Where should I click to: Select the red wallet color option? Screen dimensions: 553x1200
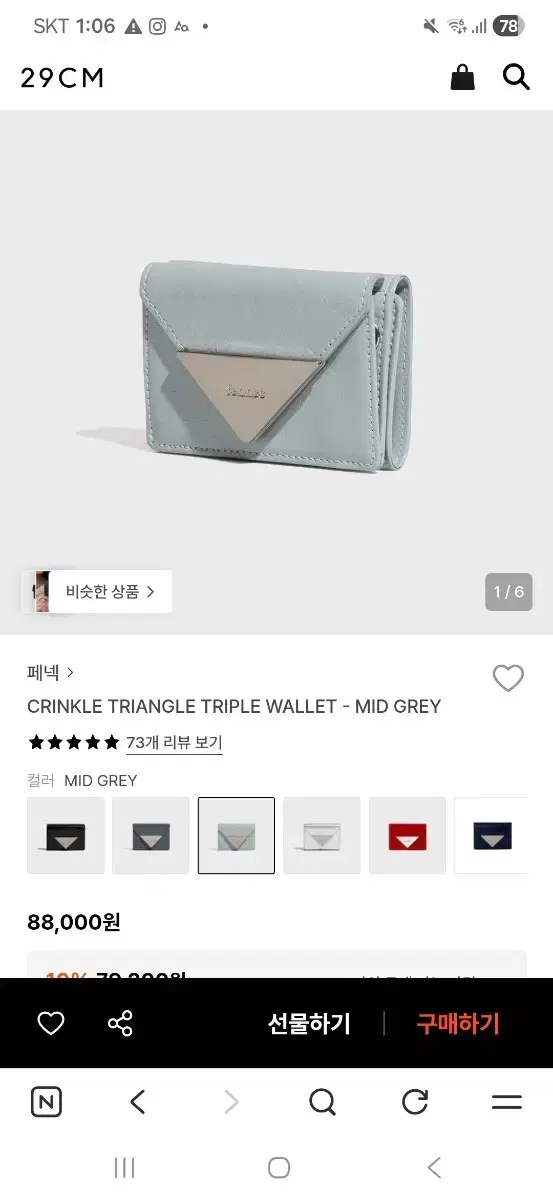[407, 836]
